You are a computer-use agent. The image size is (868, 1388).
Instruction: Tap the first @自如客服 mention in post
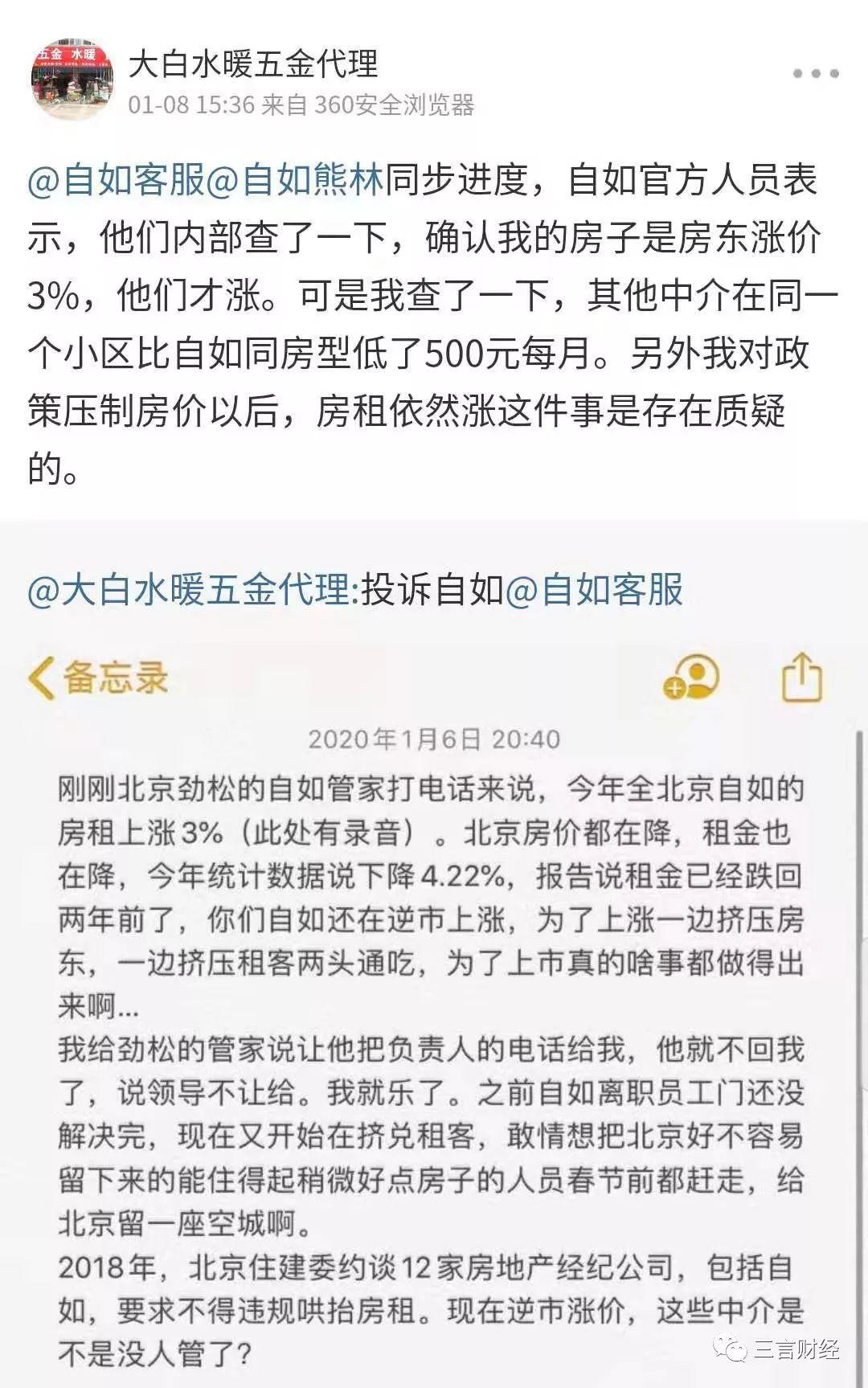(x=117, y=180)
